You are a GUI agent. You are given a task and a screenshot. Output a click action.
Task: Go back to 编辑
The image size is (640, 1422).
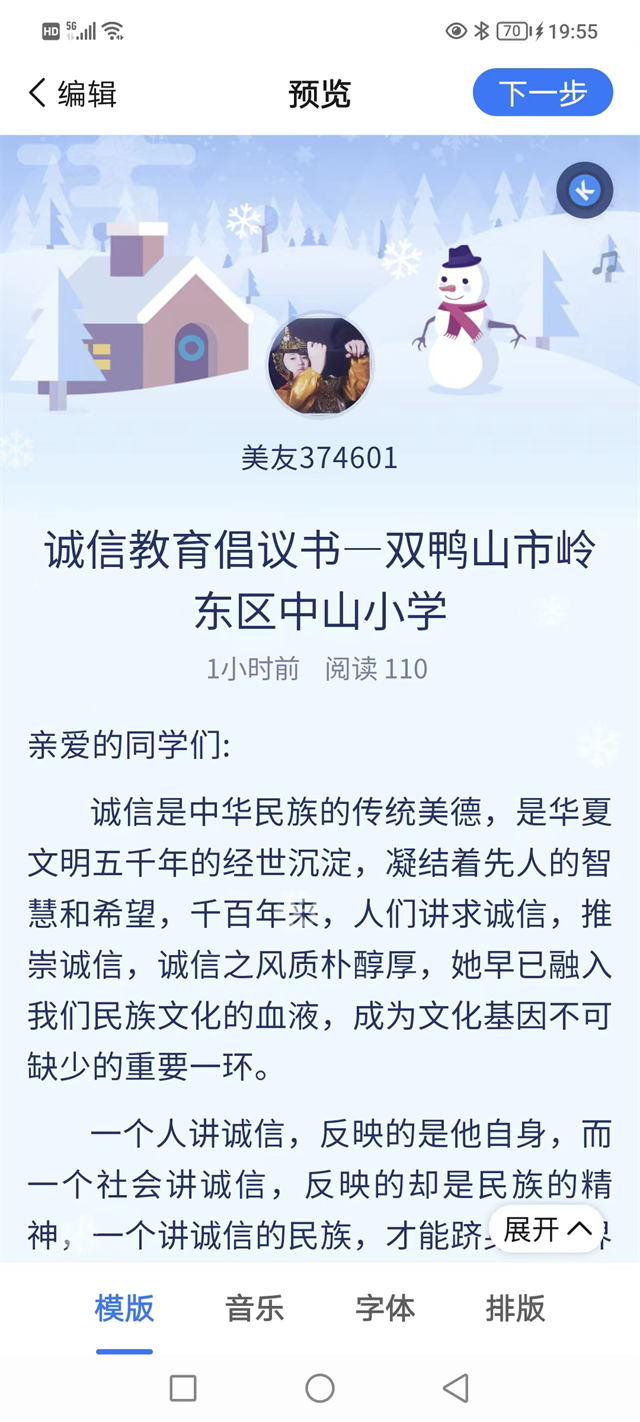pos(72,94)
